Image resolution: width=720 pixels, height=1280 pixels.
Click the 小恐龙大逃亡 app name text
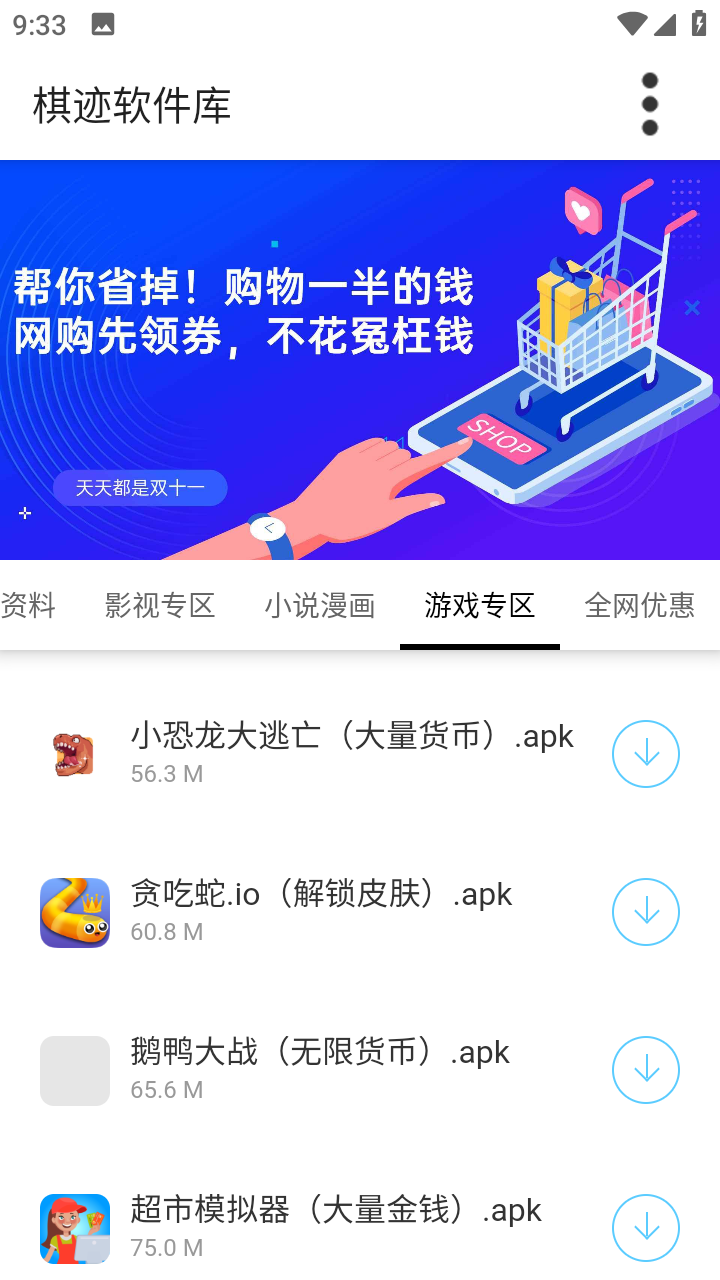coord(352,735)
